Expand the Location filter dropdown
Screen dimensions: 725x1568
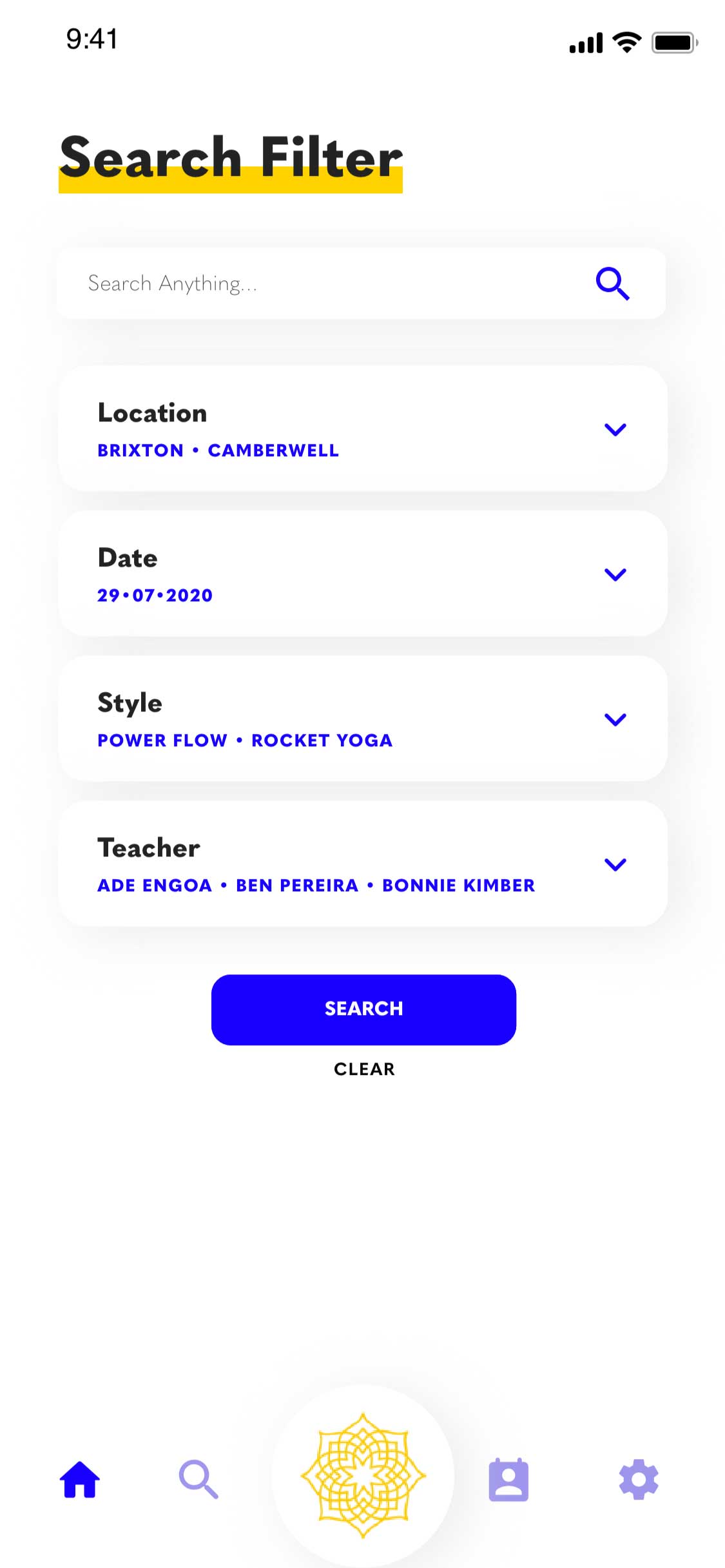pos(615,429)
